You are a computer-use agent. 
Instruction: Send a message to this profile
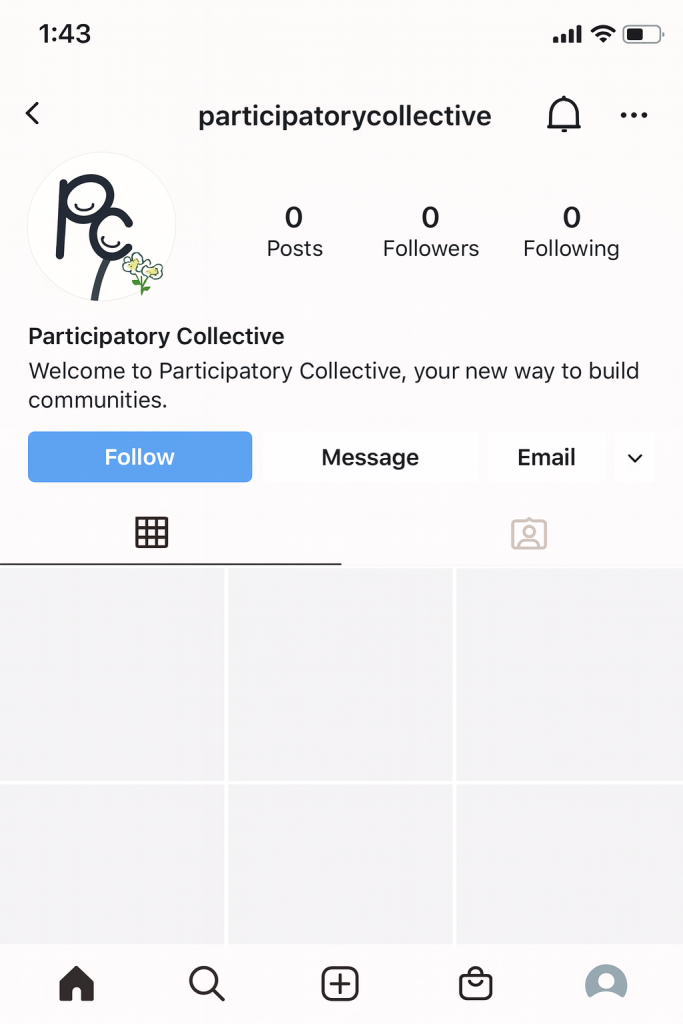pos(370,458)
